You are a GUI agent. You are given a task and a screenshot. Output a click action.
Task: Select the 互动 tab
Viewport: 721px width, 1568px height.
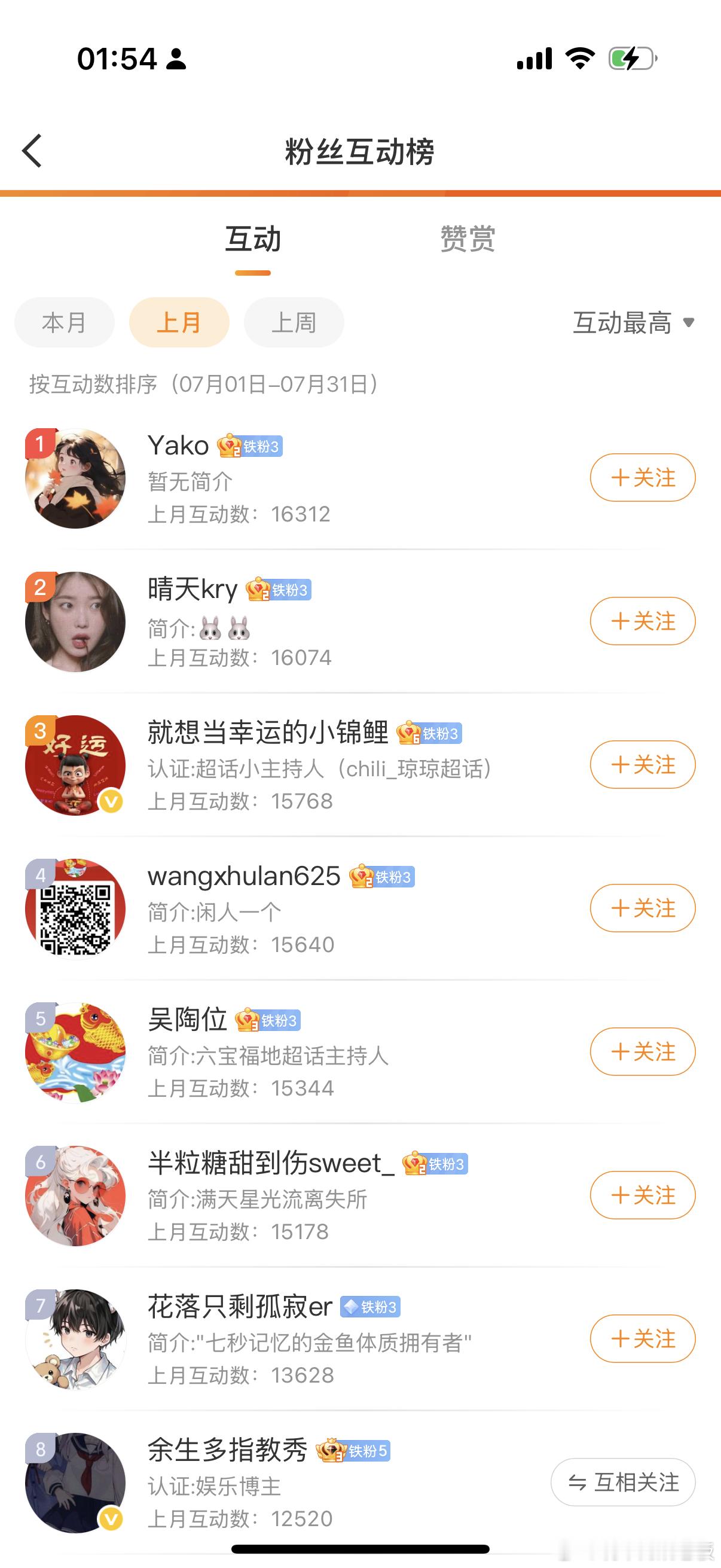coord(253,239)
